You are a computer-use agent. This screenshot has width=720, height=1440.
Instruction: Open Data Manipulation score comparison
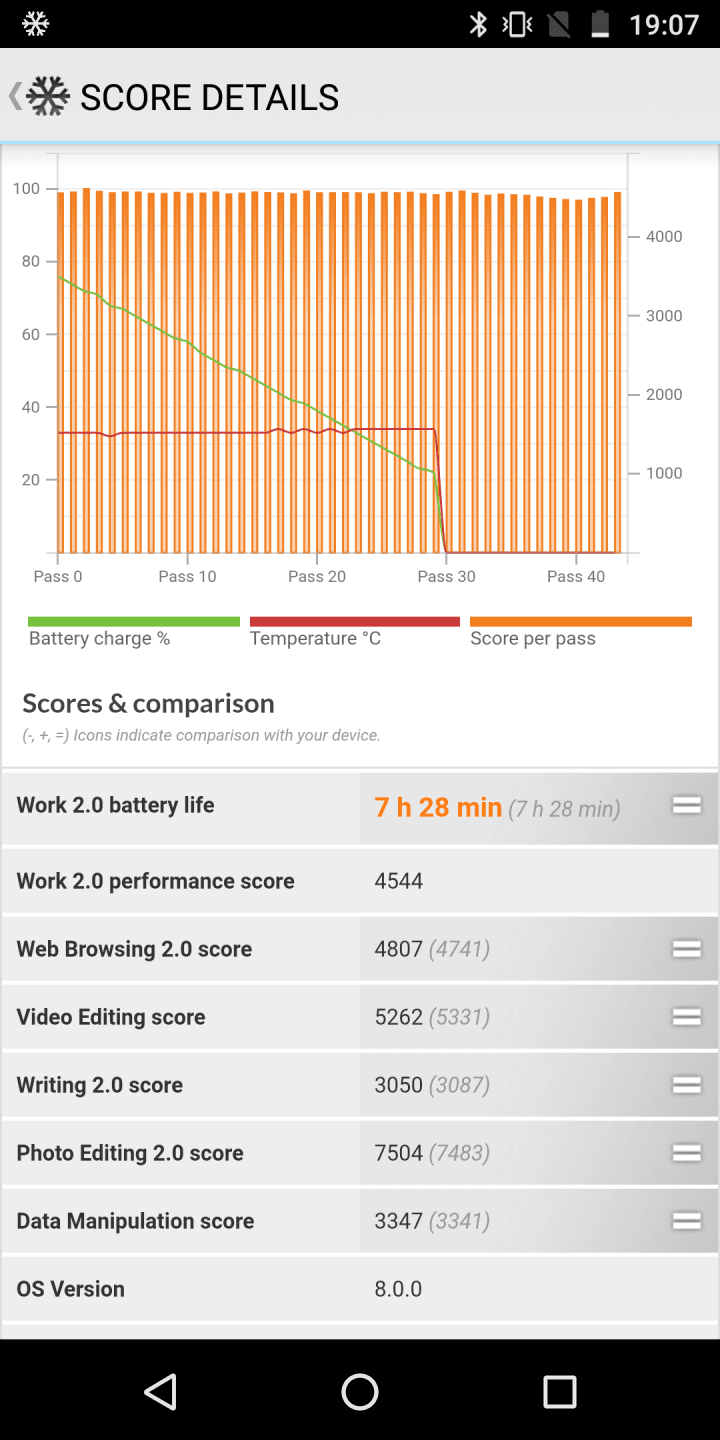point(360,1221)
